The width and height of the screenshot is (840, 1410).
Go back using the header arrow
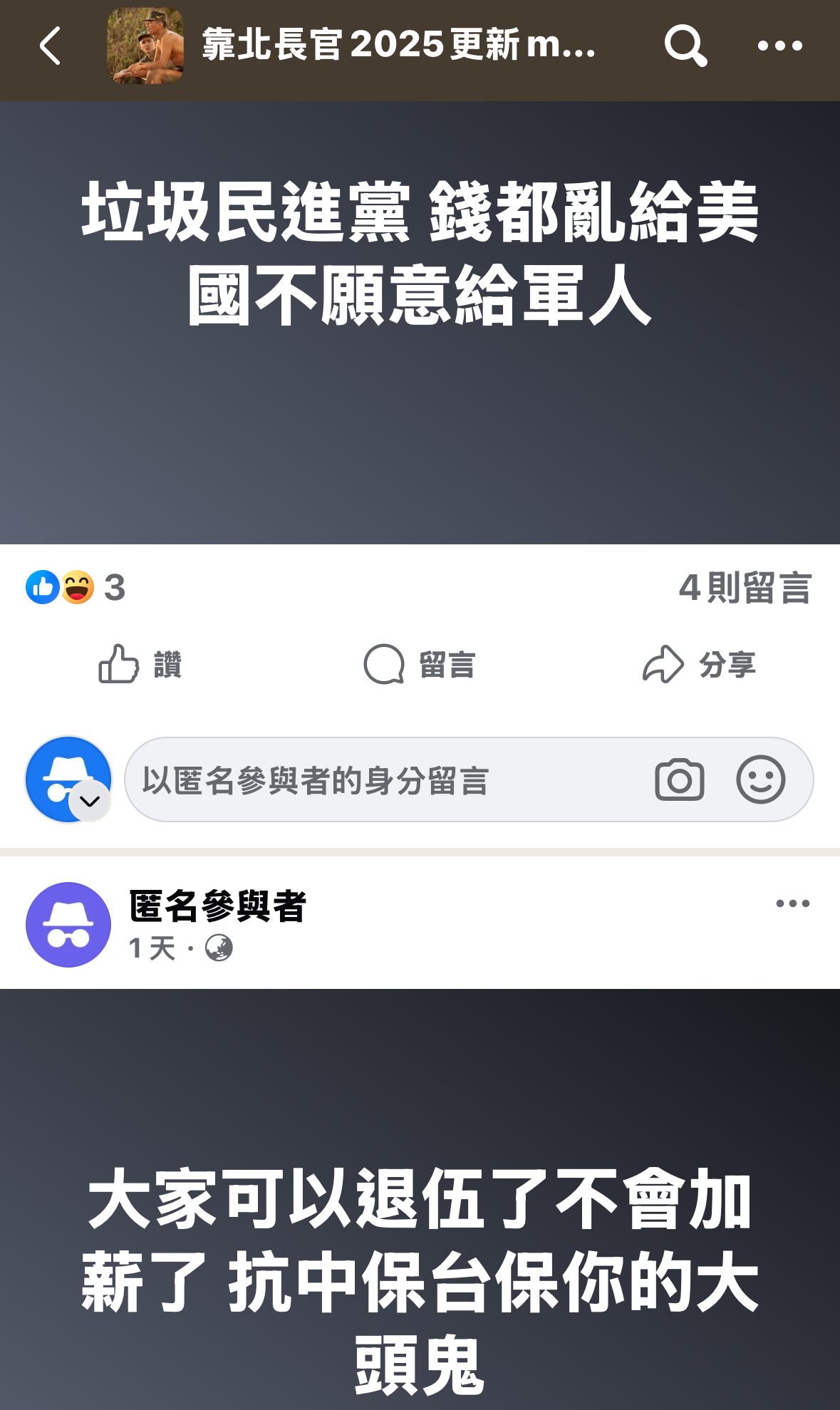(50, 46)
